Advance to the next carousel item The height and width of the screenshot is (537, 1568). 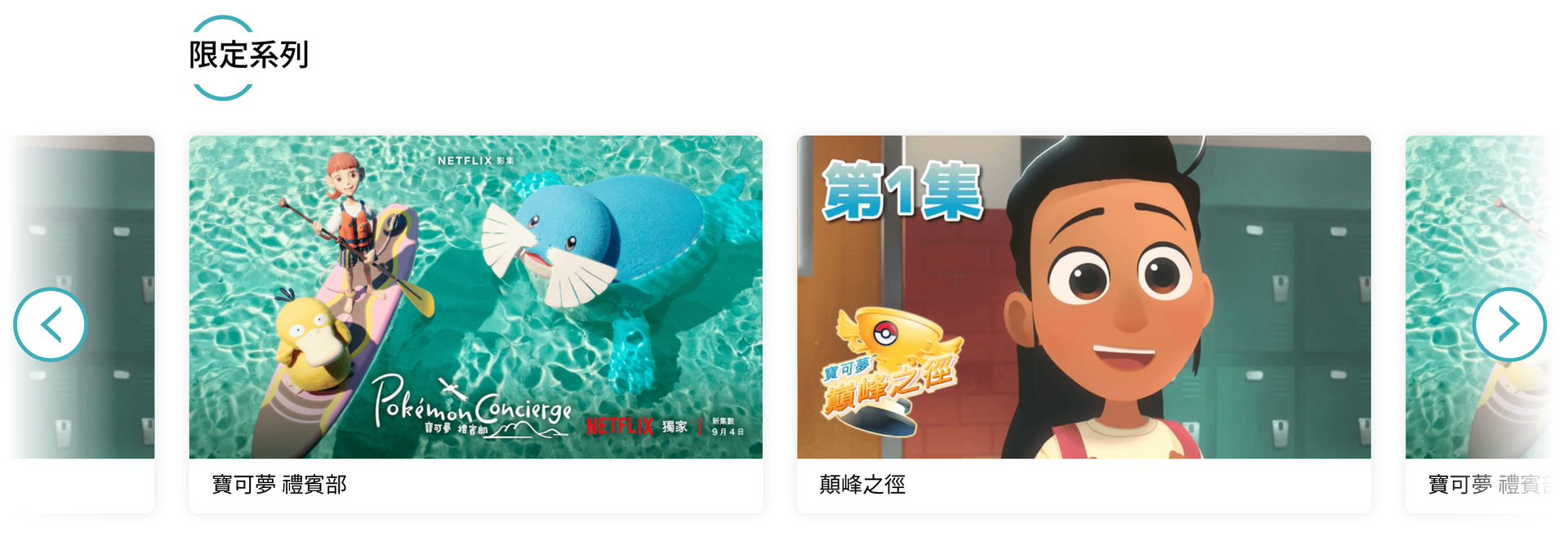[x=1509, y=324]
